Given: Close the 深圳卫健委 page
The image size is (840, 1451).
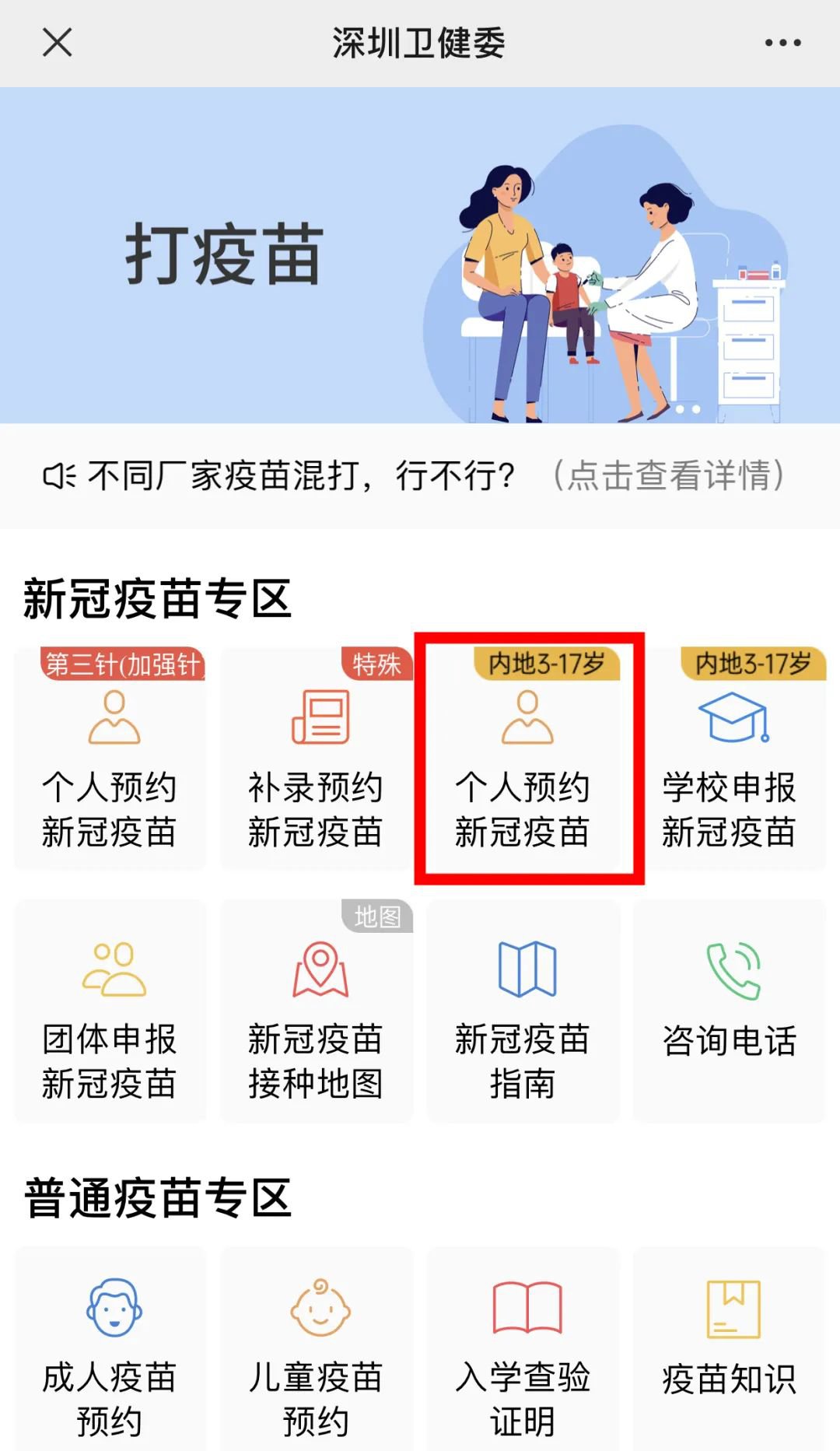Looking at the screenshot, I should click(x=57, y=43).
